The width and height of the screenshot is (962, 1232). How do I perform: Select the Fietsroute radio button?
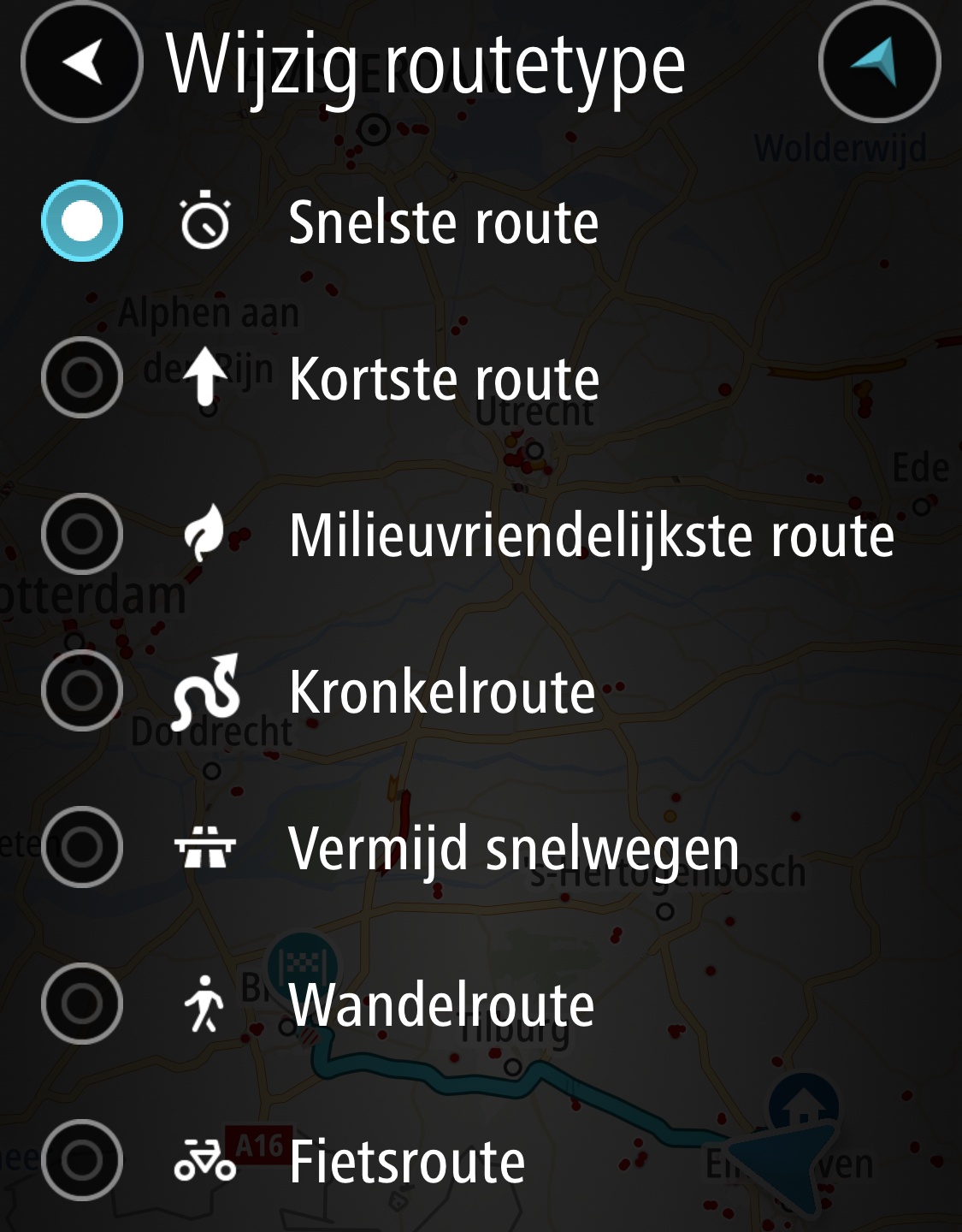[x=81, y=1162]
